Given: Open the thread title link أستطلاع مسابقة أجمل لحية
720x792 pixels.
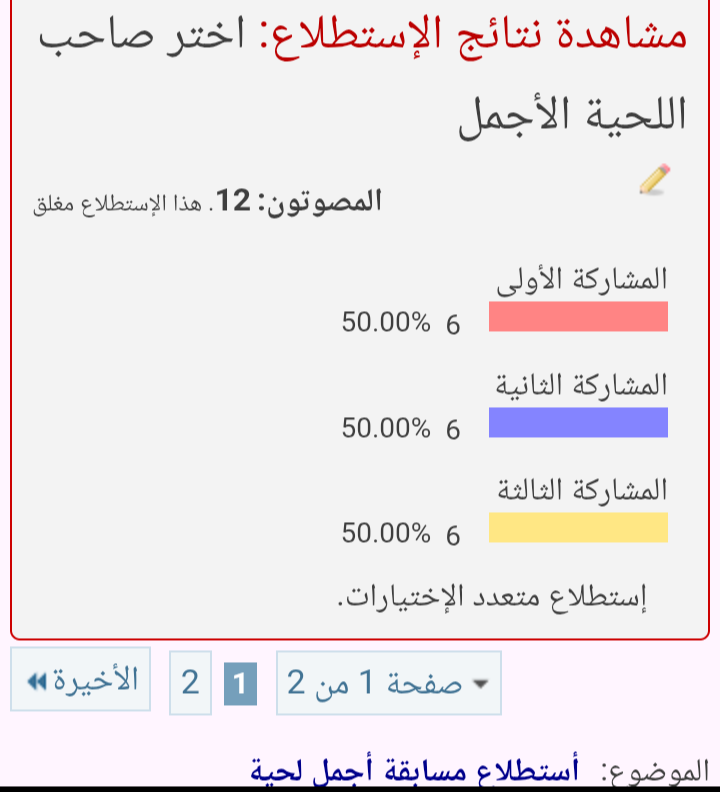Looking at the screenshot, I should [x=414, y=771].
